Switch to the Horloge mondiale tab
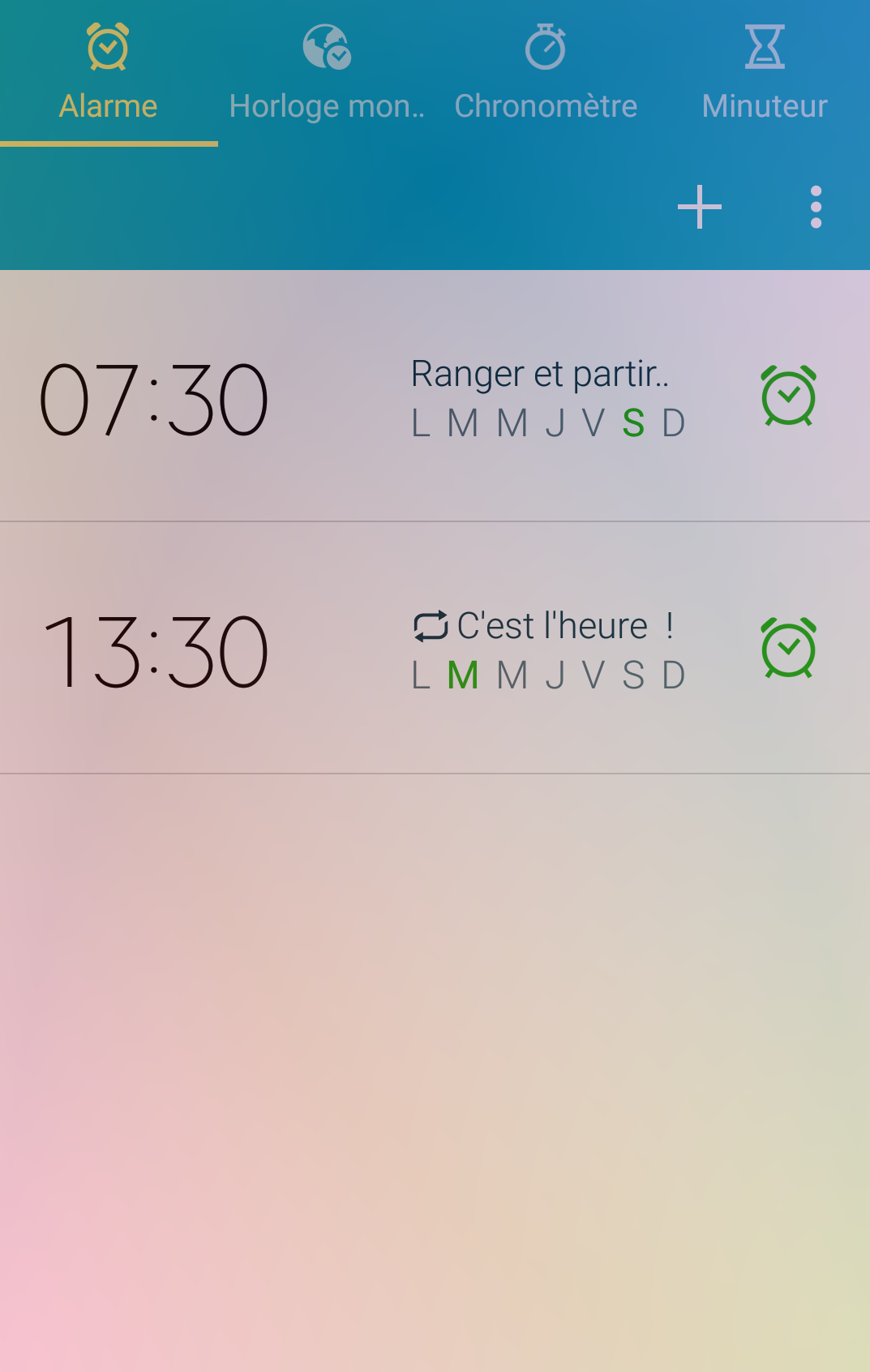The width and height of the screenshot is (870, 1372). (326, 73)
